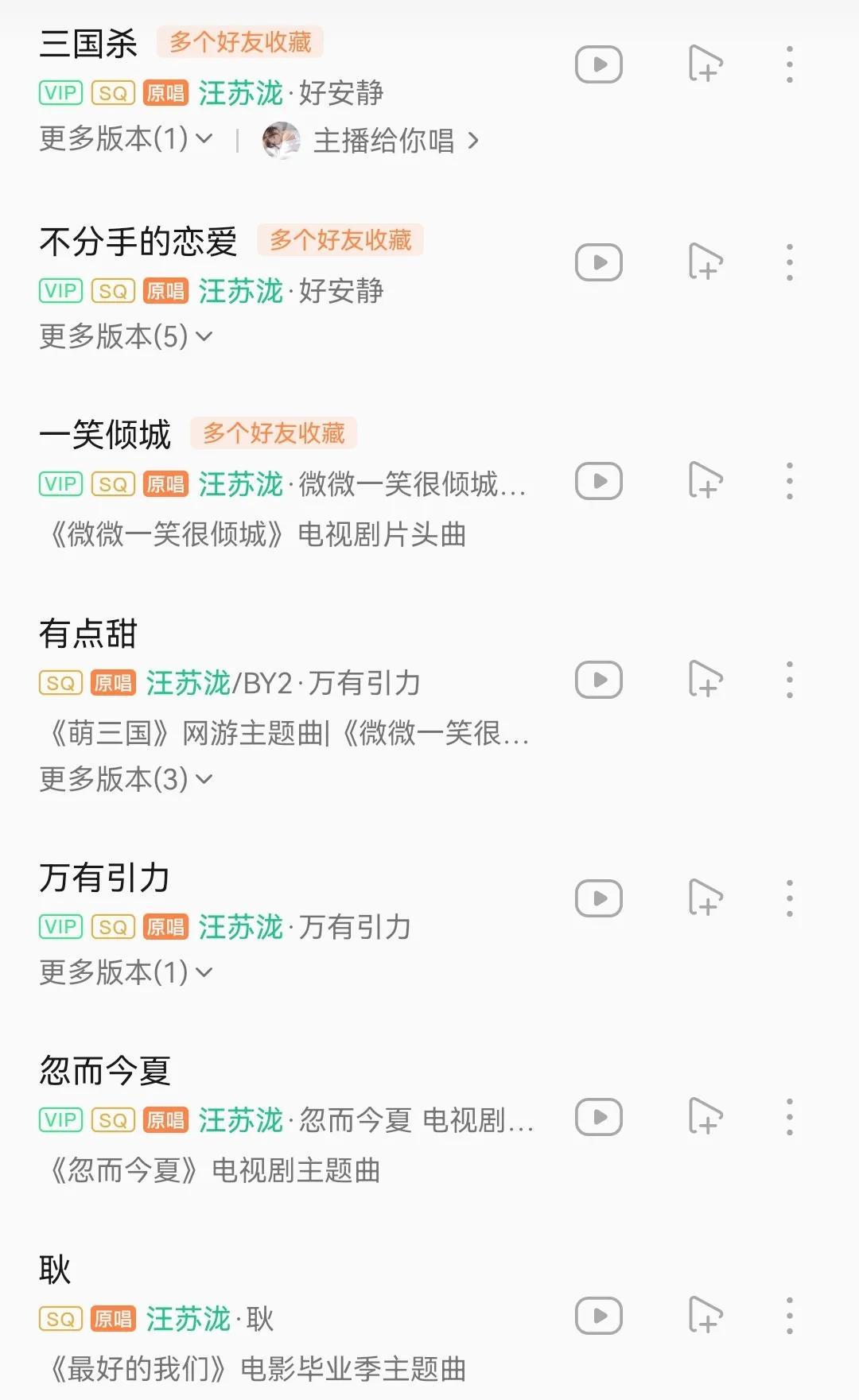
Task: Open more options for 耿
Action: (x=789, y=1316)
